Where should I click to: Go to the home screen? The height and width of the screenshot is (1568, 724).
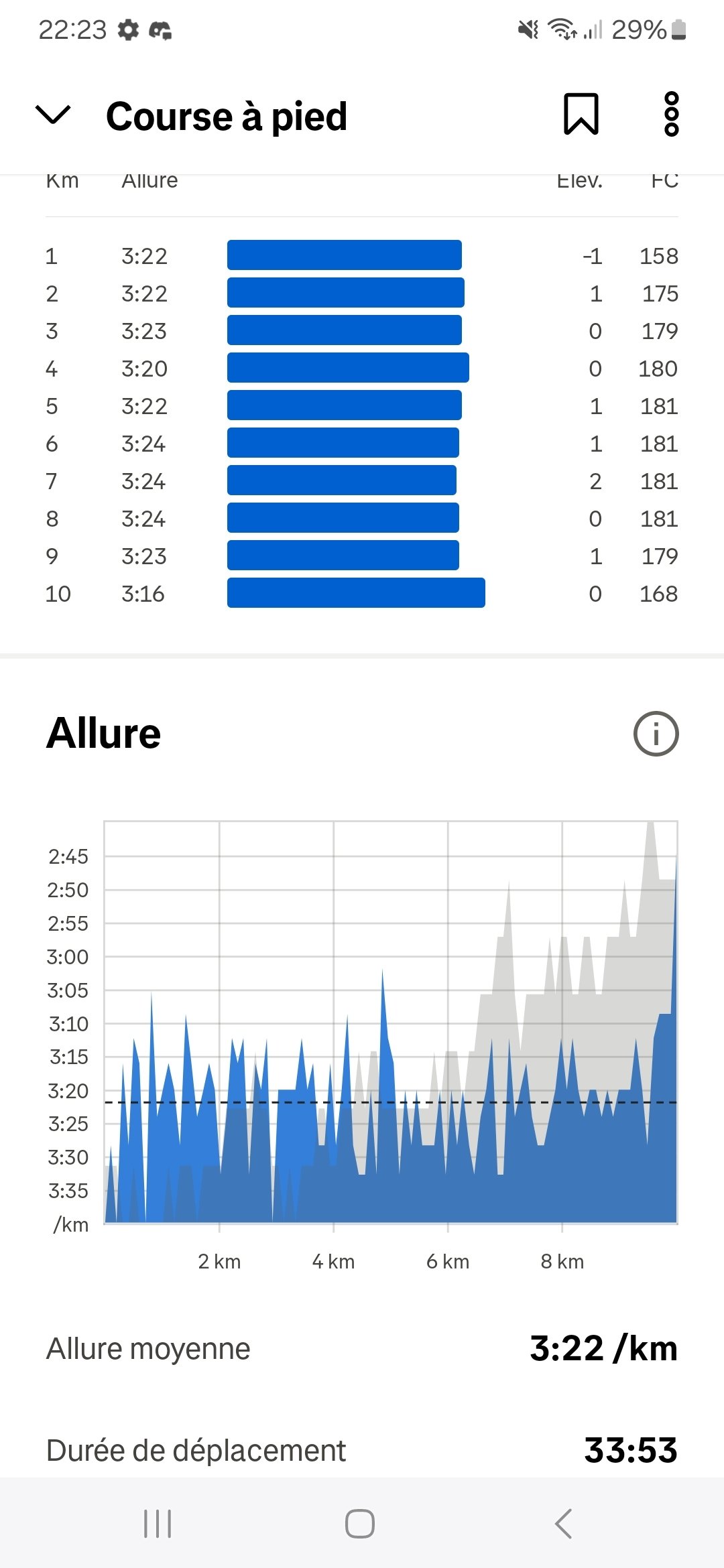360,1524
